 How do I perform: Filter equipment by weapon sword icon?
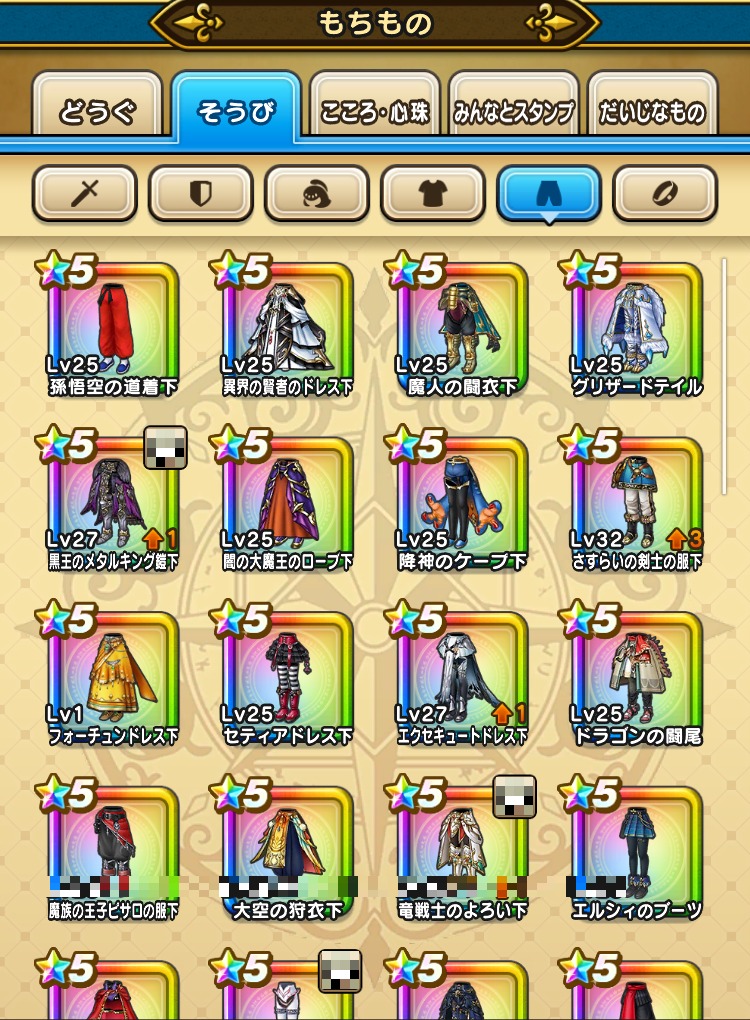pyautogui.click(x=84, y=194)
